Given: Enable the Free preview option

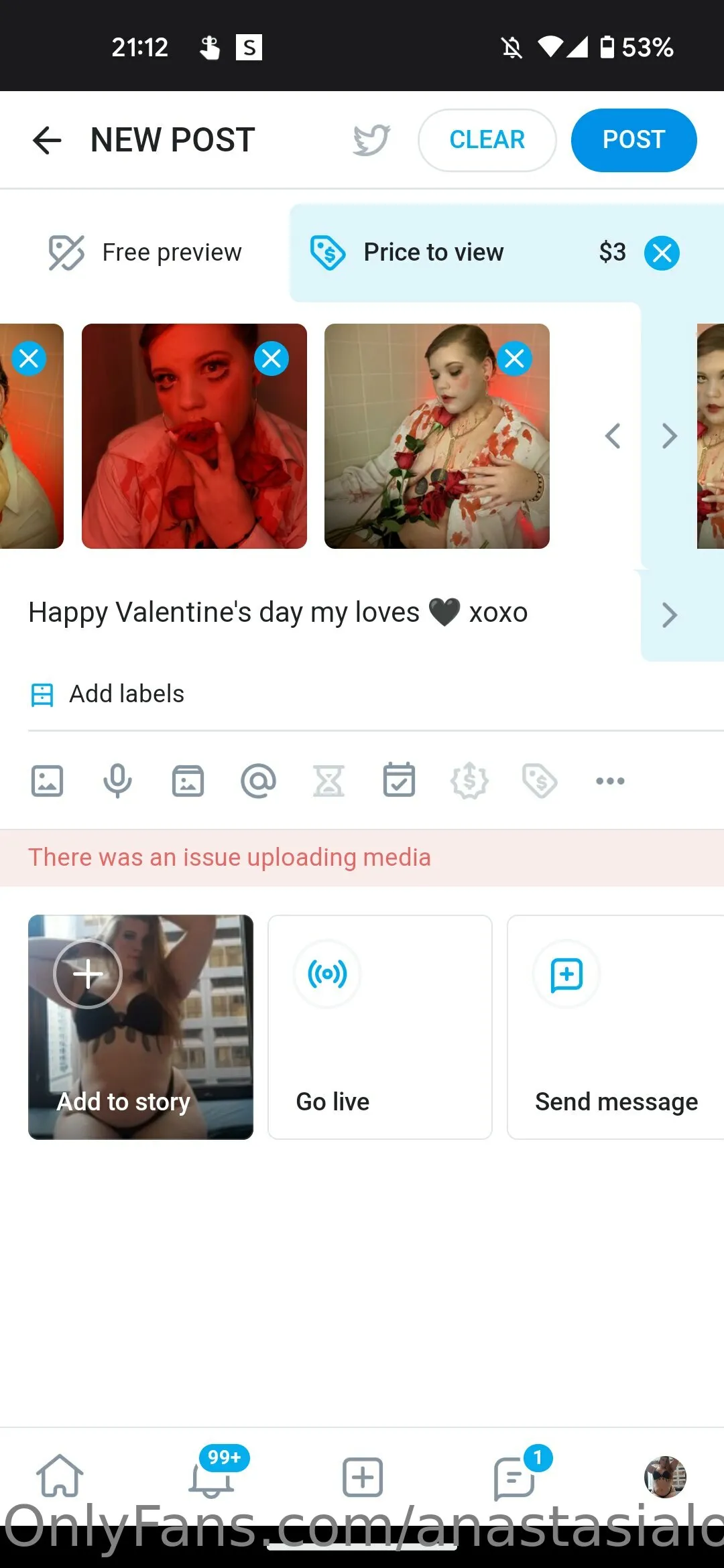Looking at the screenshot, I should [x=145, y=252].
